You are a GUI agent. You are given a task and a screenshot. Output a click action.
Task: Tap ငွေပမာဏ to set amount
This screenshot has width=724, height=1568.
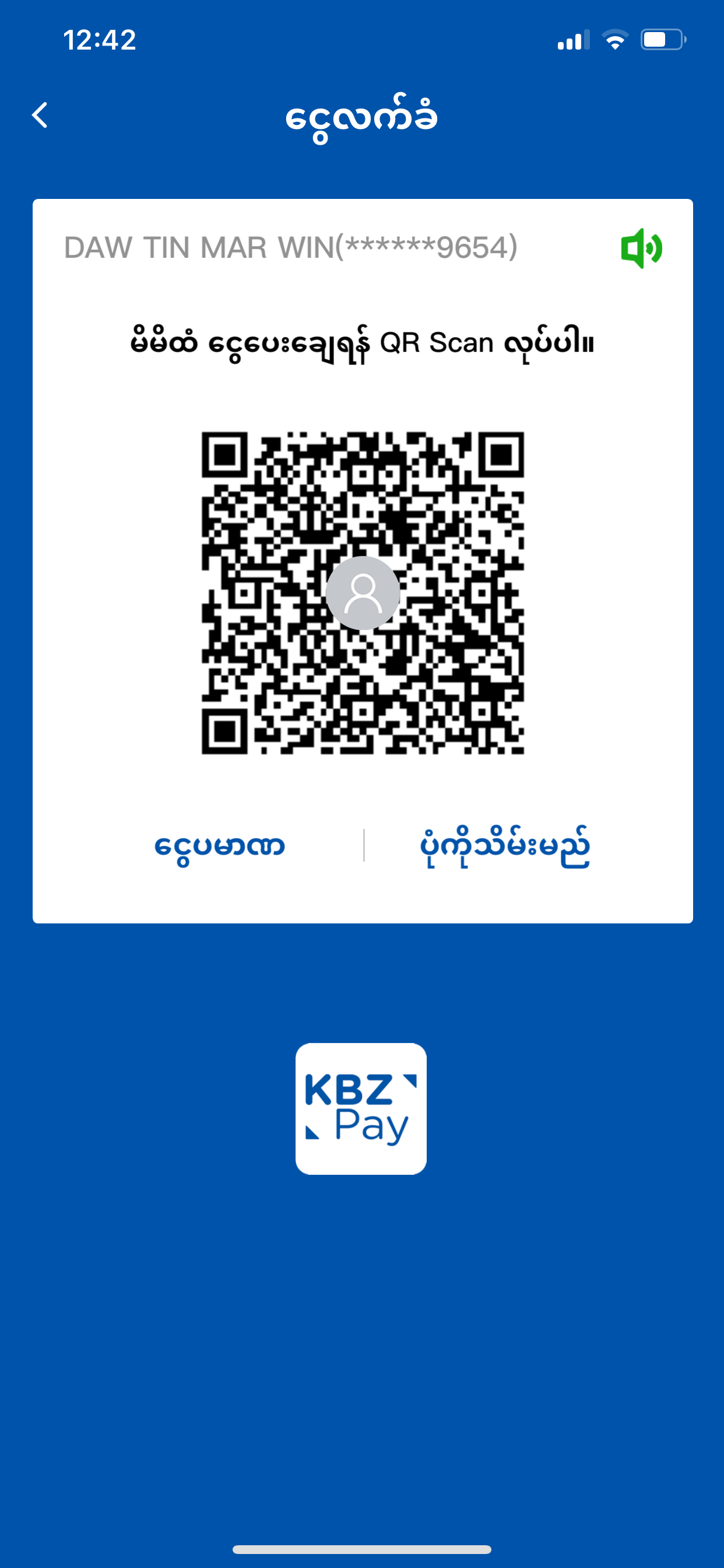click(220, 845)
